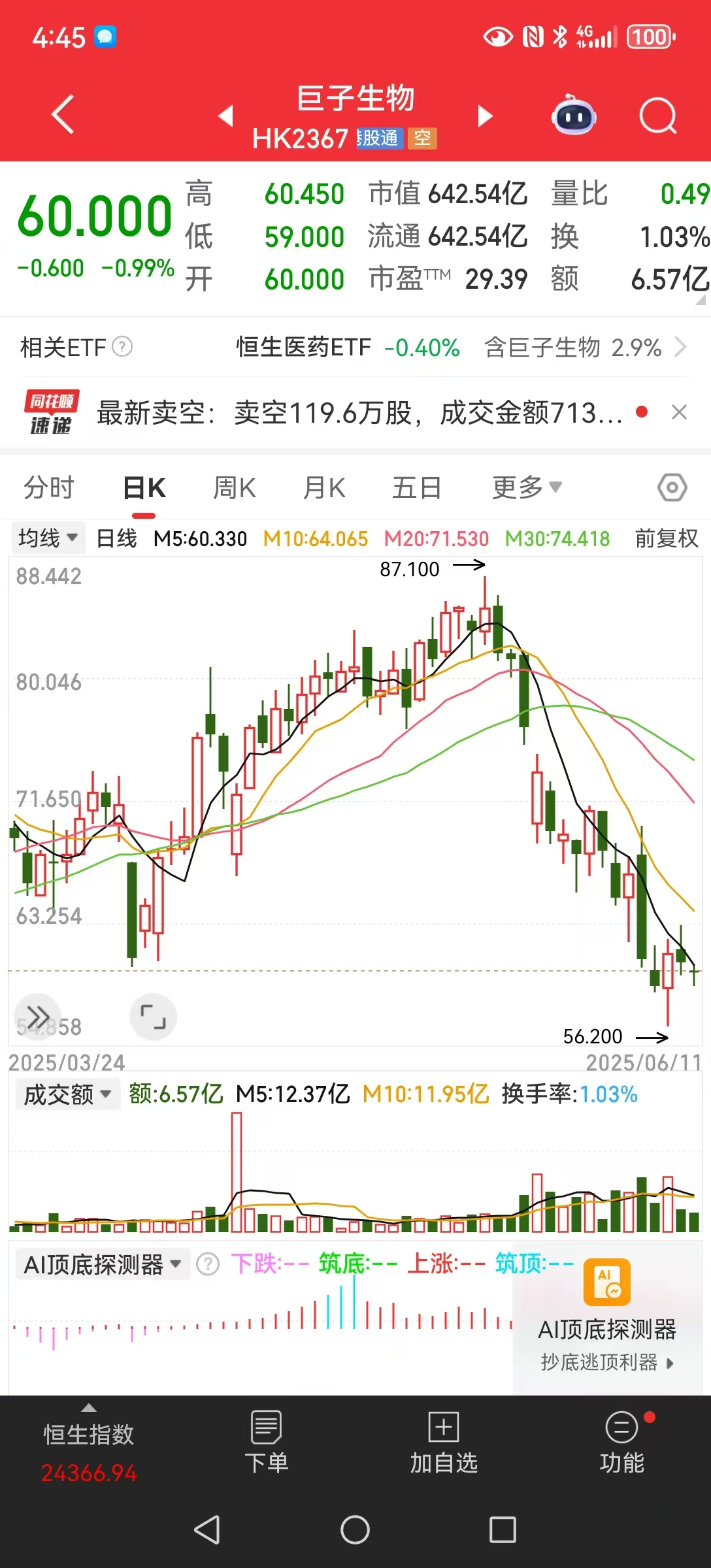
Task: Select the 周K chart tab
Action: pos(235,488)
